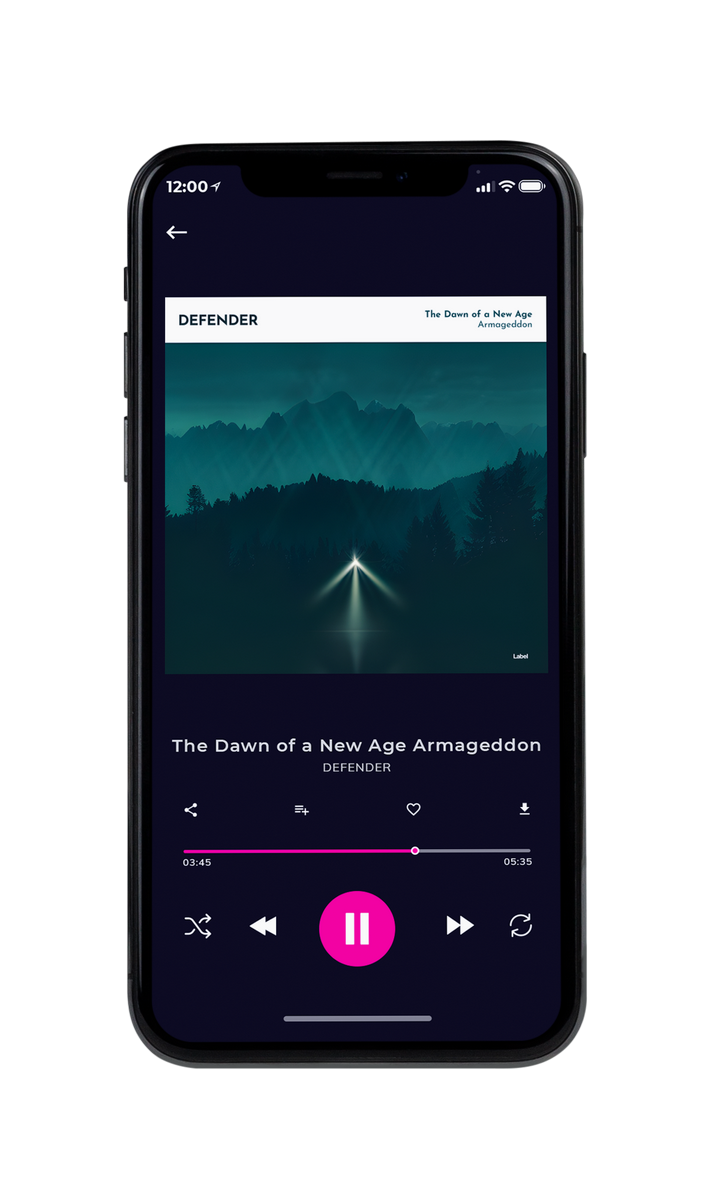The width and height of the screenshot is (720, 1200).
Task: Skip ahead with the fast-forward button
Action: (x=460, y=926)
